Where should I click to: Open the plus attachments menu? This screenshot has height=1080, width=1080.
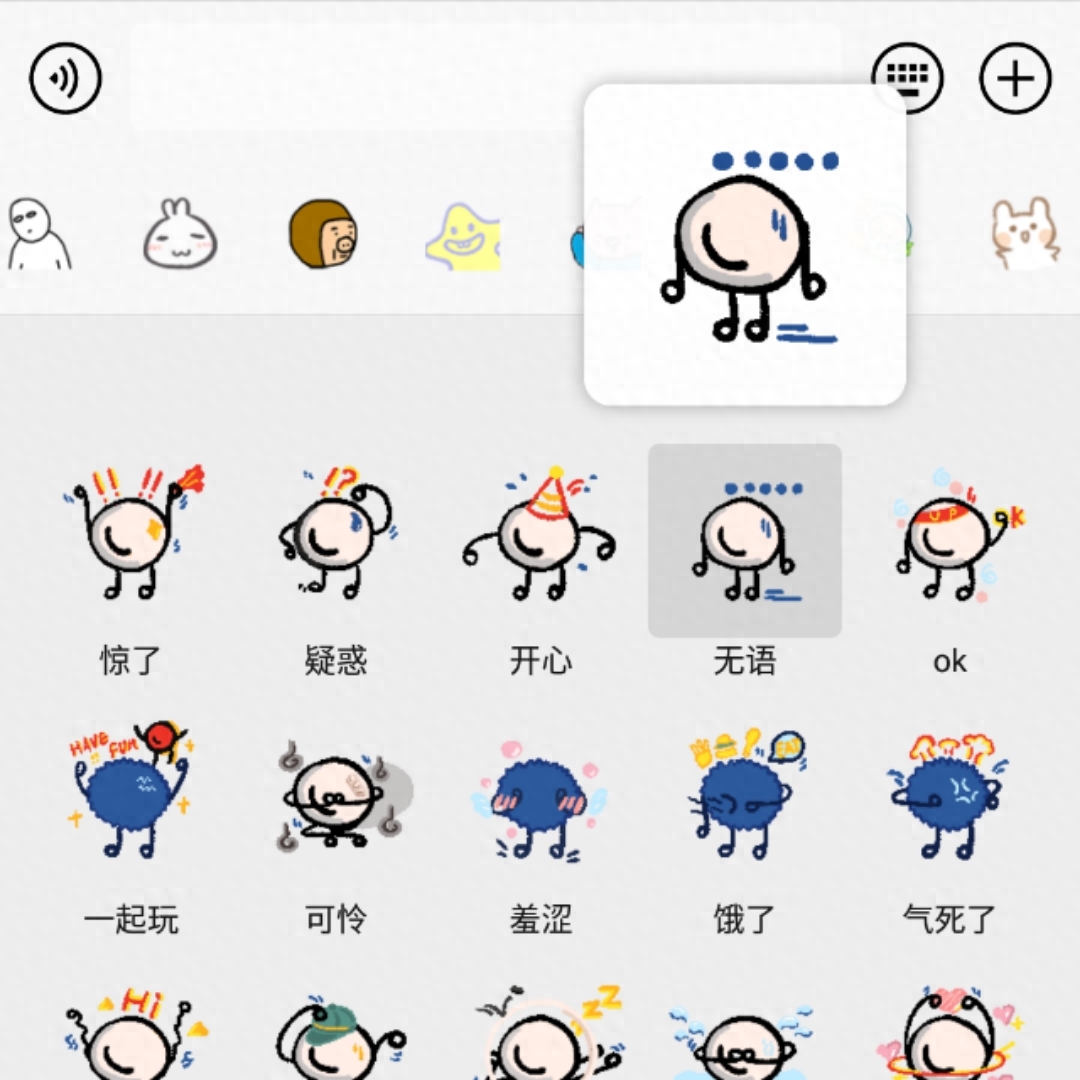tap(1015, 78)
